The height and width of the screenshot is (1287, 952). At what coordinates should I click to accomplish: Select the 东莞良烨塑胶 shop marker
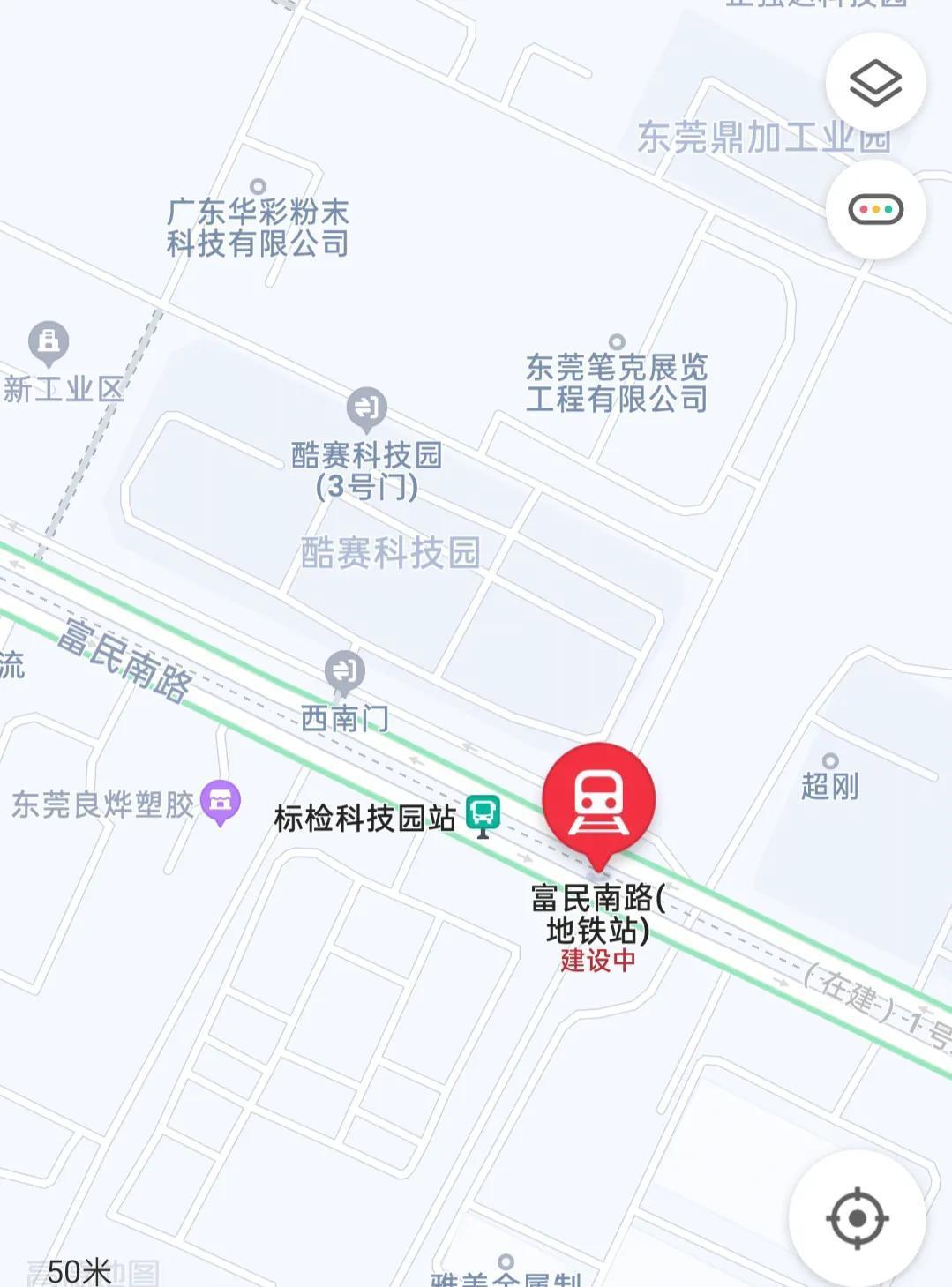point(221,802)
